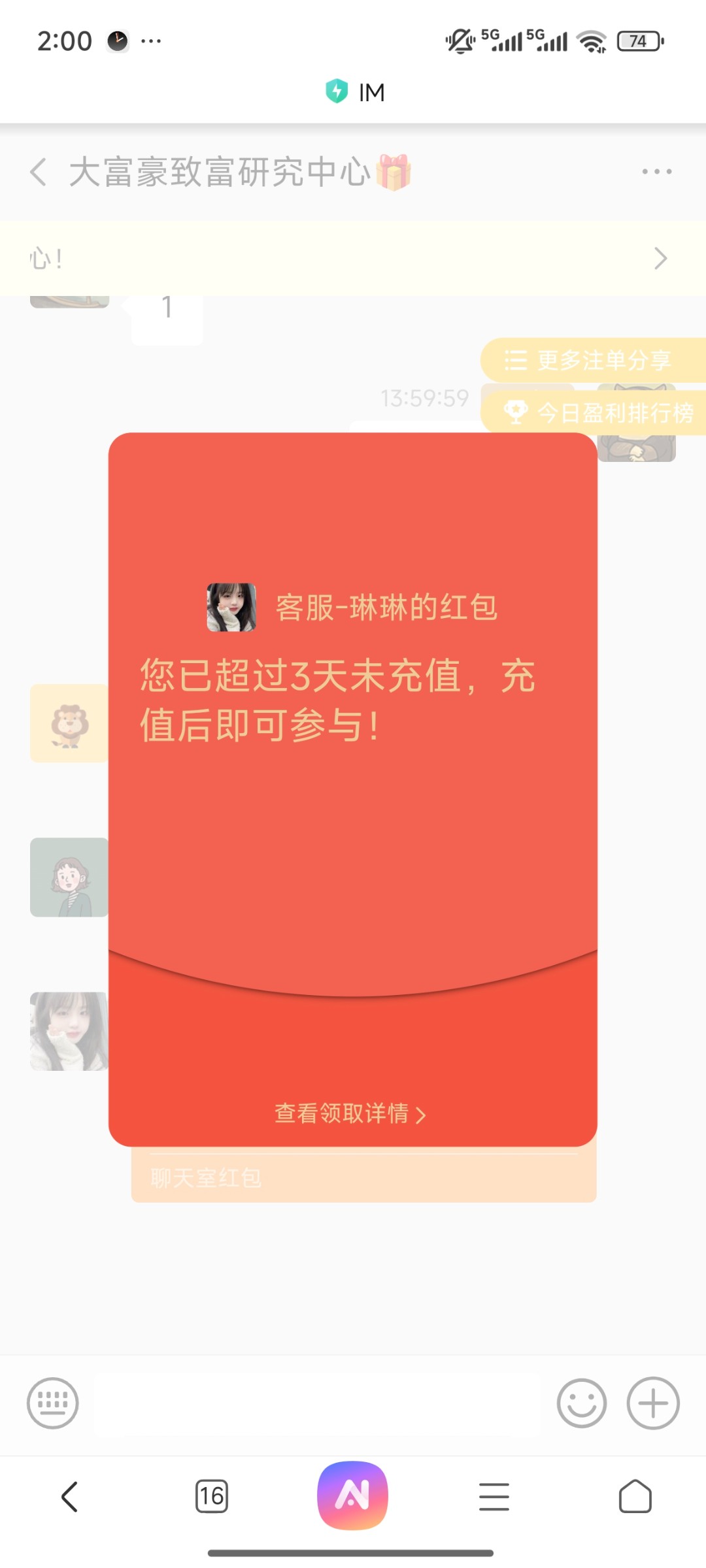The image size is (706, 1568).
Task: Go to the browser home page
Action: 635,1496
